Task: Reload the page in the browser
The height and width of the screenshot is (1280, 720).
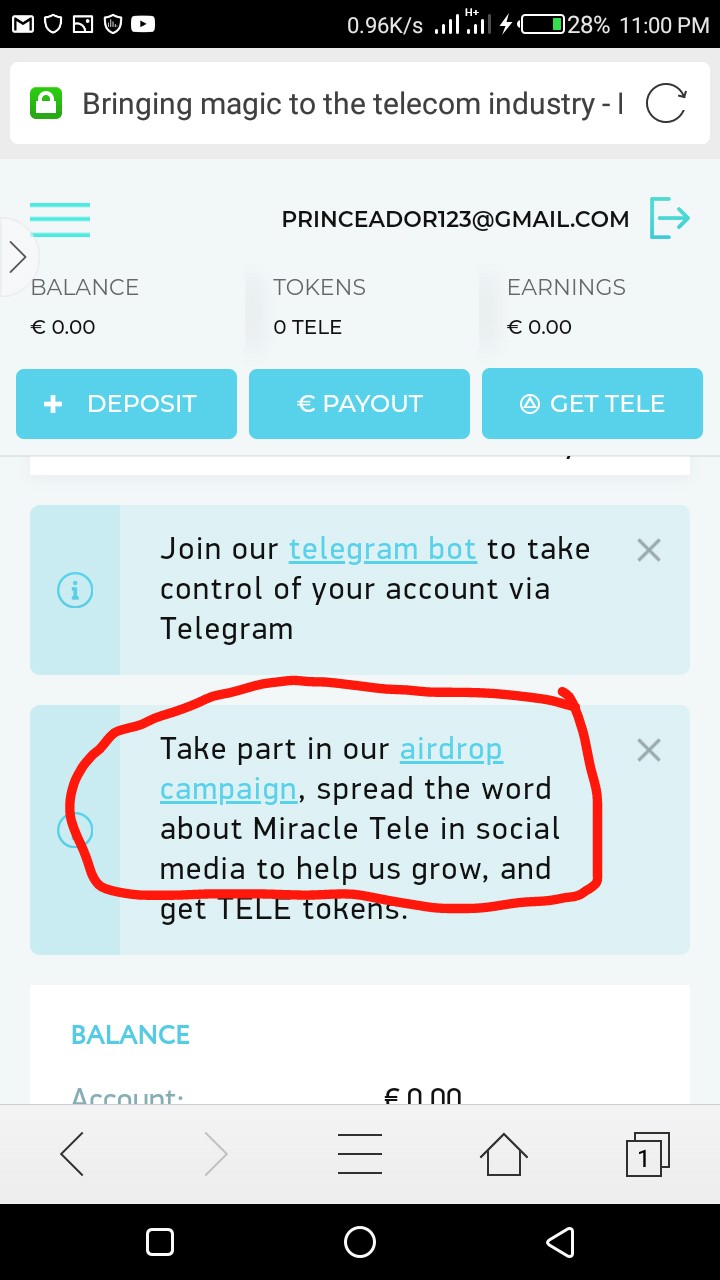Action: point(666,104)
